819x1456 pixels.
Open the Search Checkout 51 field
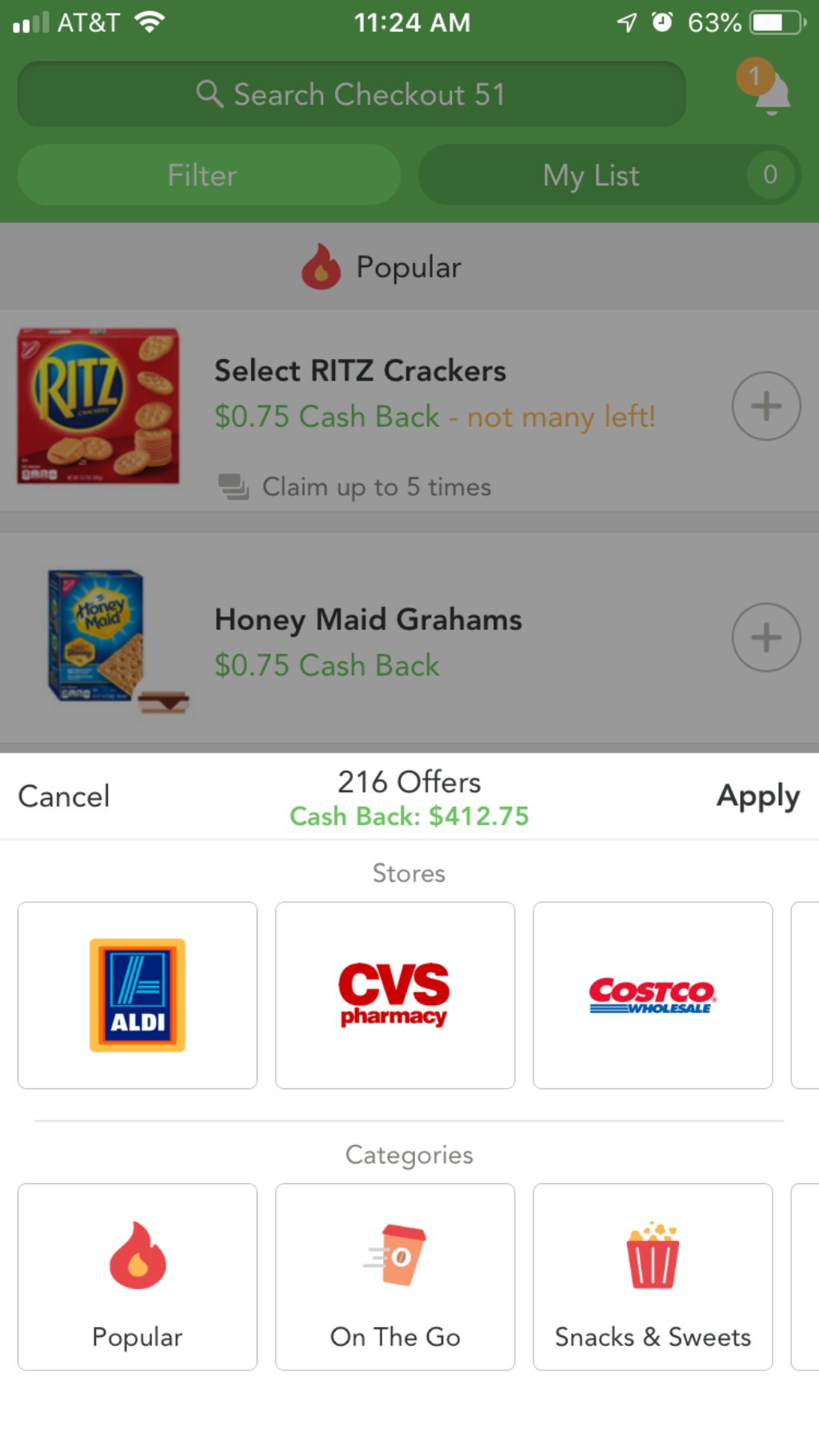click(x=352, y=94)
